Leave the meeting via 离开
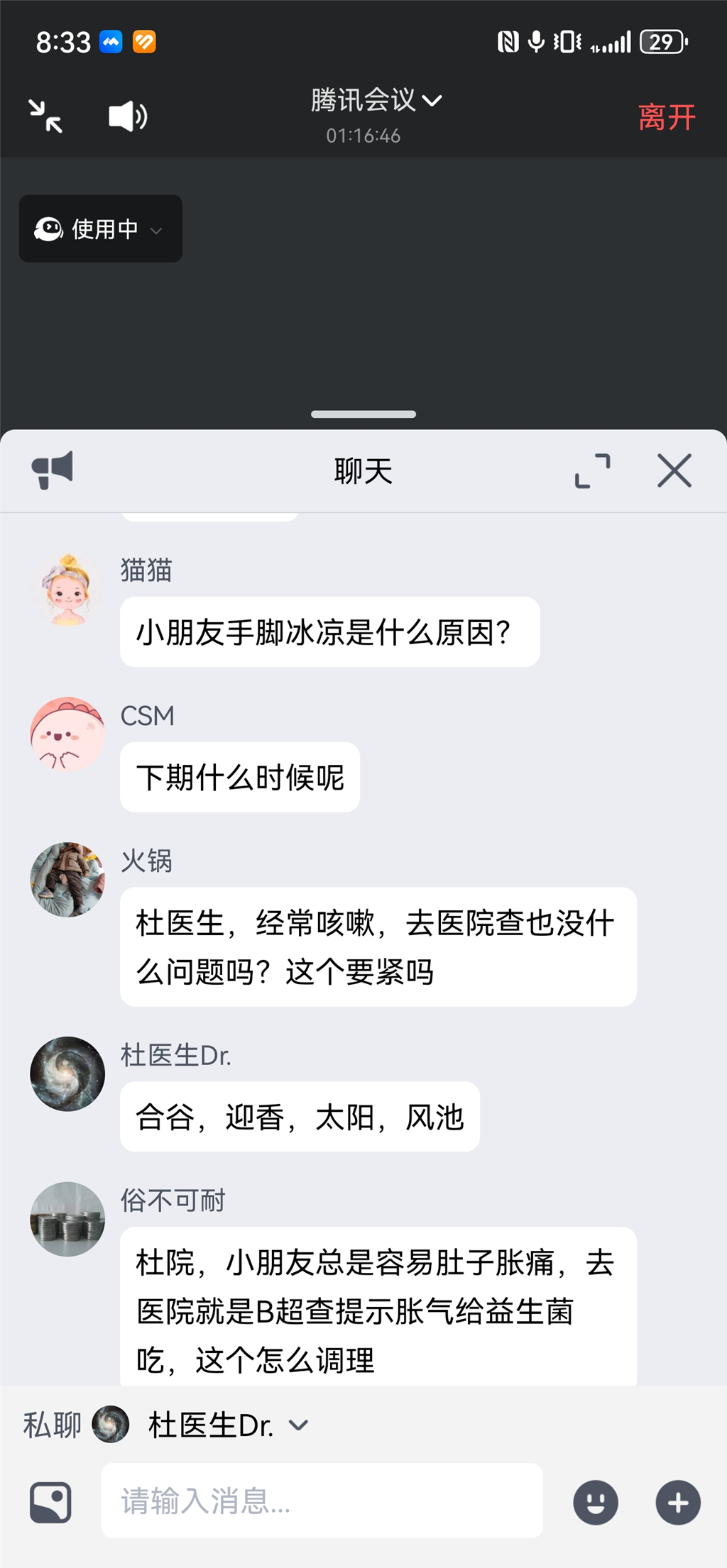Viewport: 727px width, 1568px height. click(666, 117)
